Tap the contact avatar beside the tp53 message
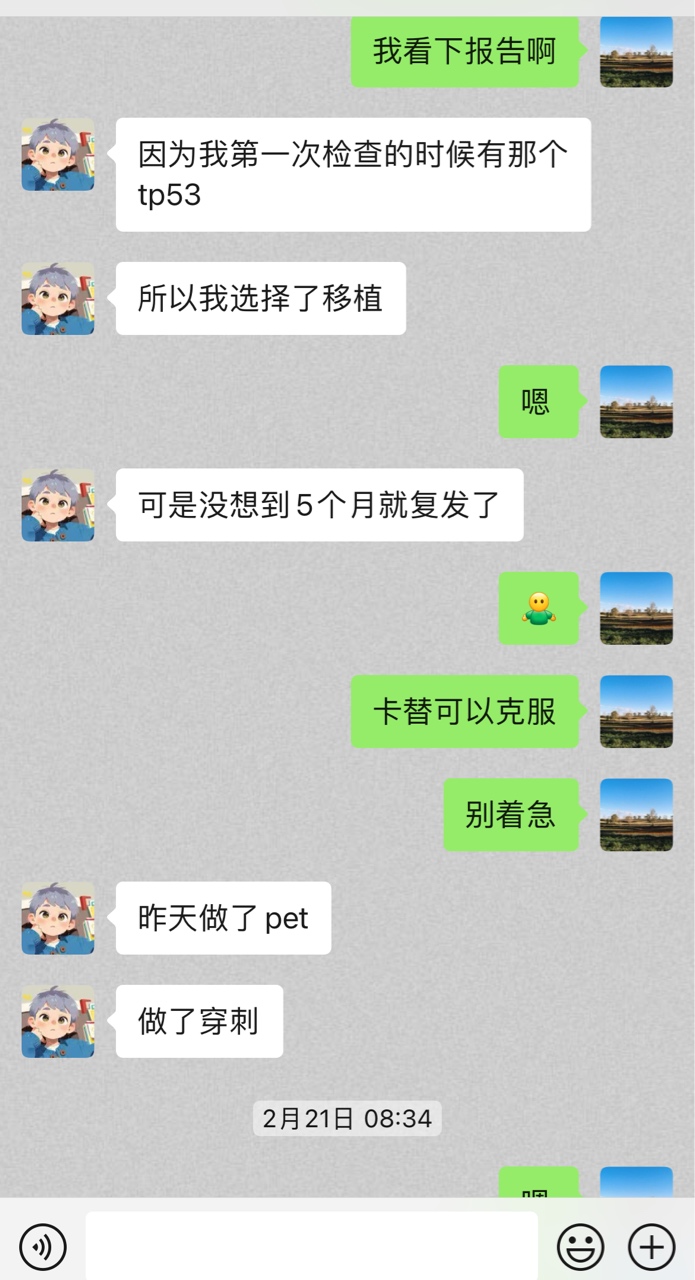The image size is (695, 1280). tap(58, 154)
